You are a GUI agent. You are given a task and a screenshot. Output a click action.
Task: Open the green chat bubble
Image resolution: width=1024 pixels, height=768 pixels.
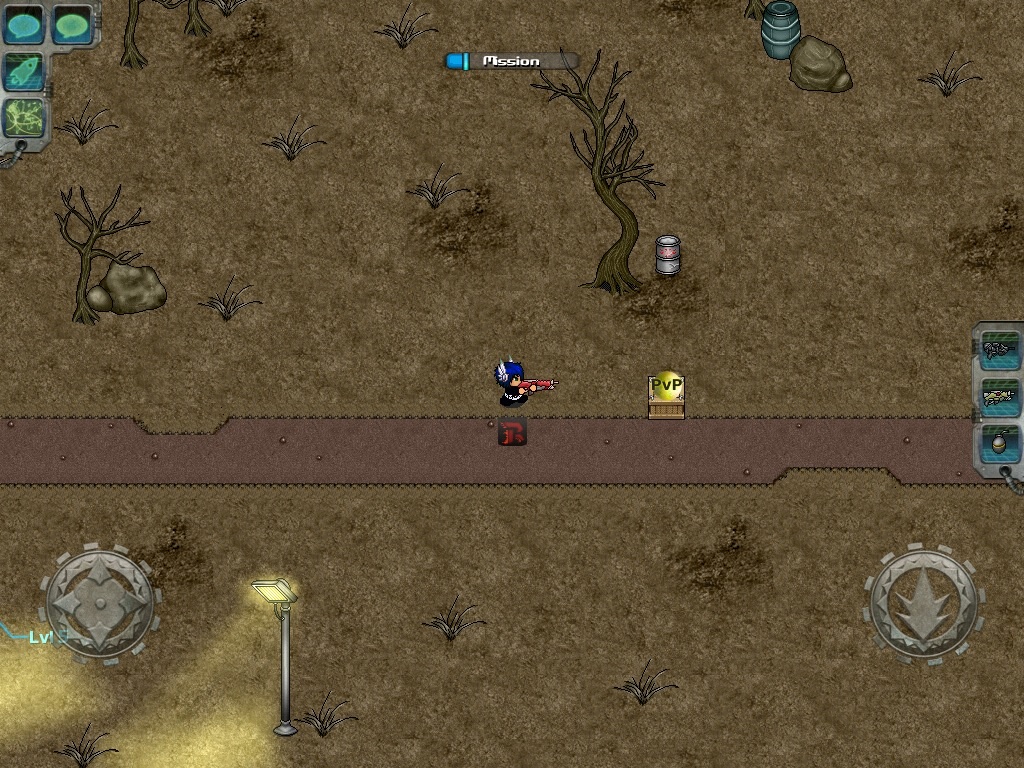click(71, 25)
